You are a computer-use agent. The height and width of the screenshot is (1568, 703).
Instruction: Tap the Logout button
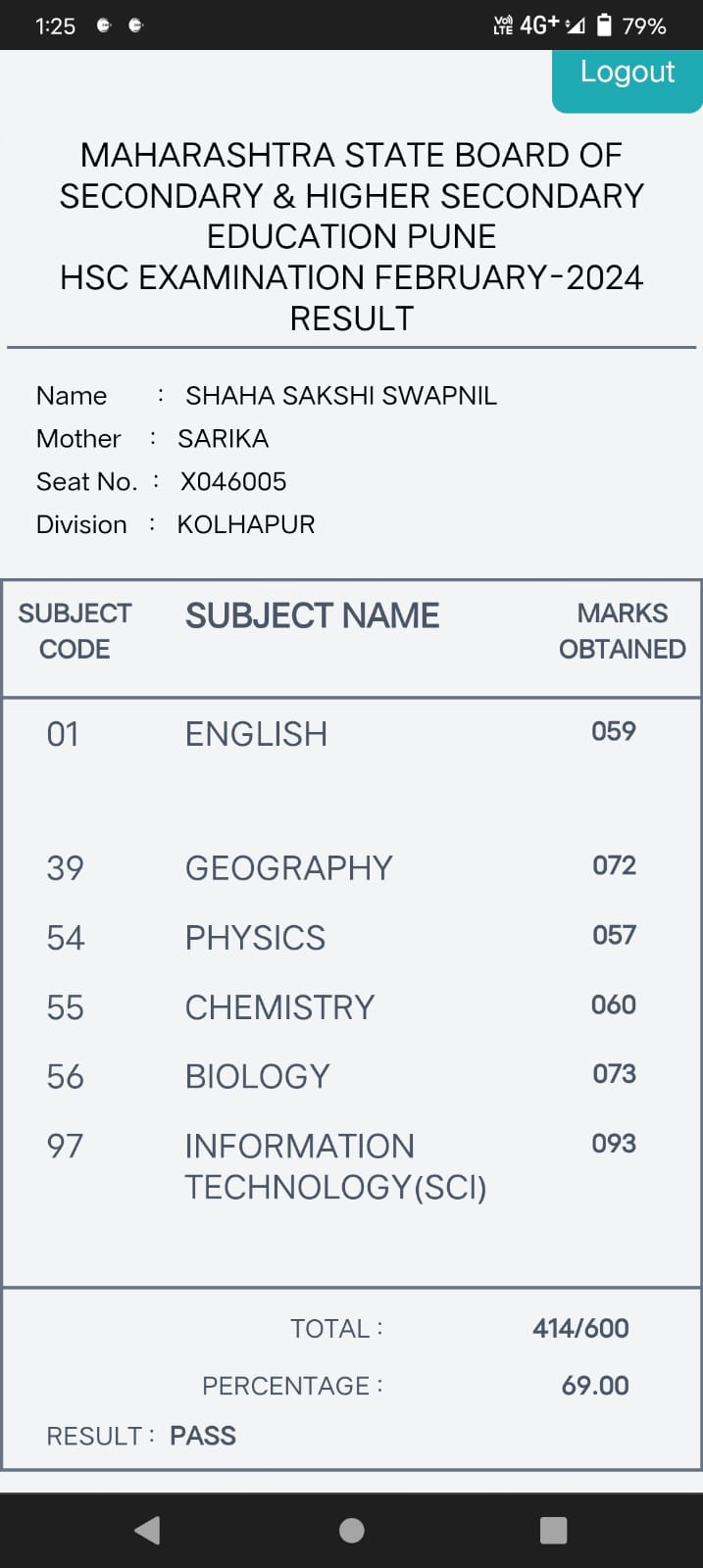coord(628,78)
